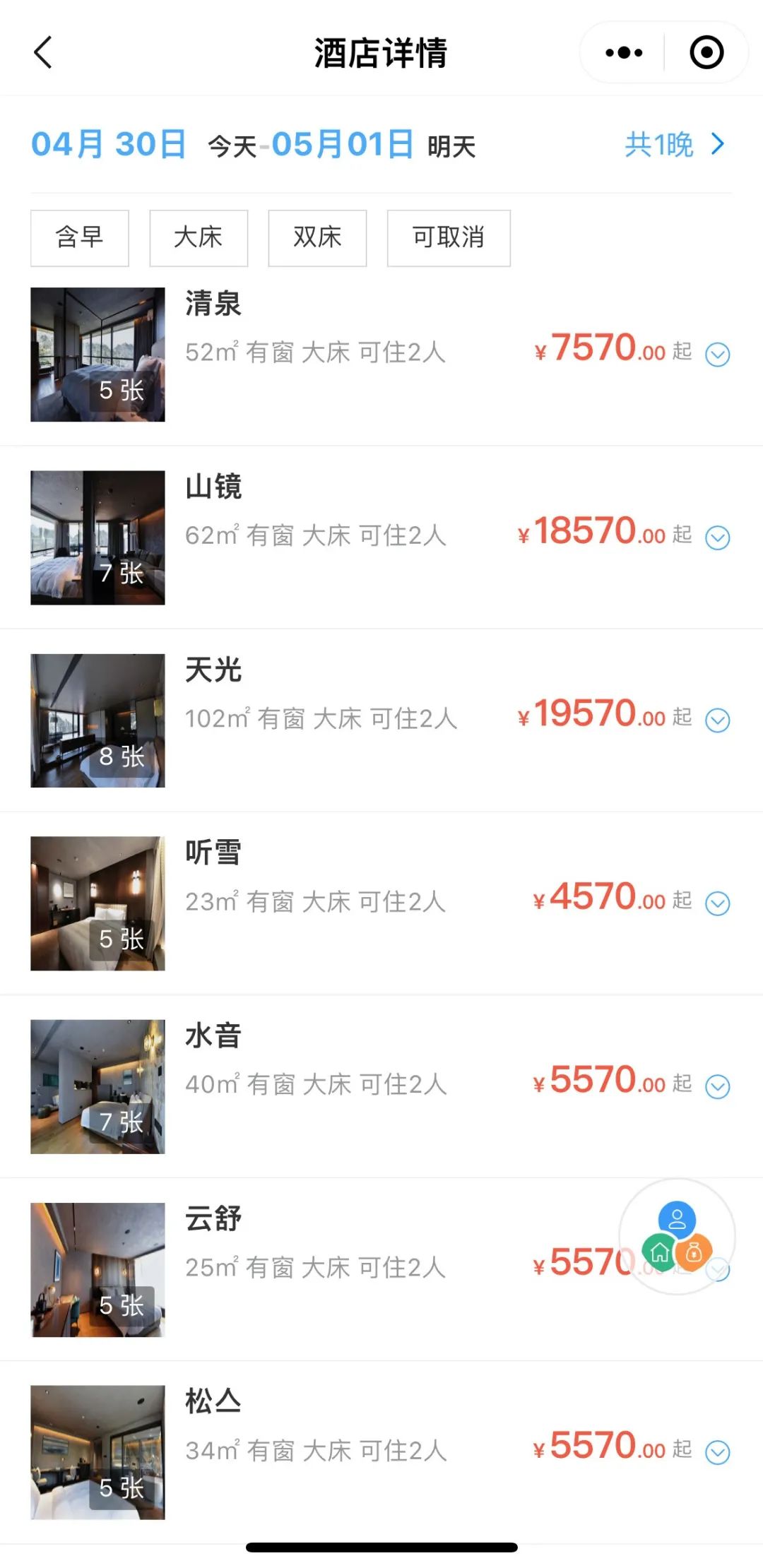Tap the check-in date 04月30日
The height and width of the screenshot is (1568, 763).
(x=110, y=143)
